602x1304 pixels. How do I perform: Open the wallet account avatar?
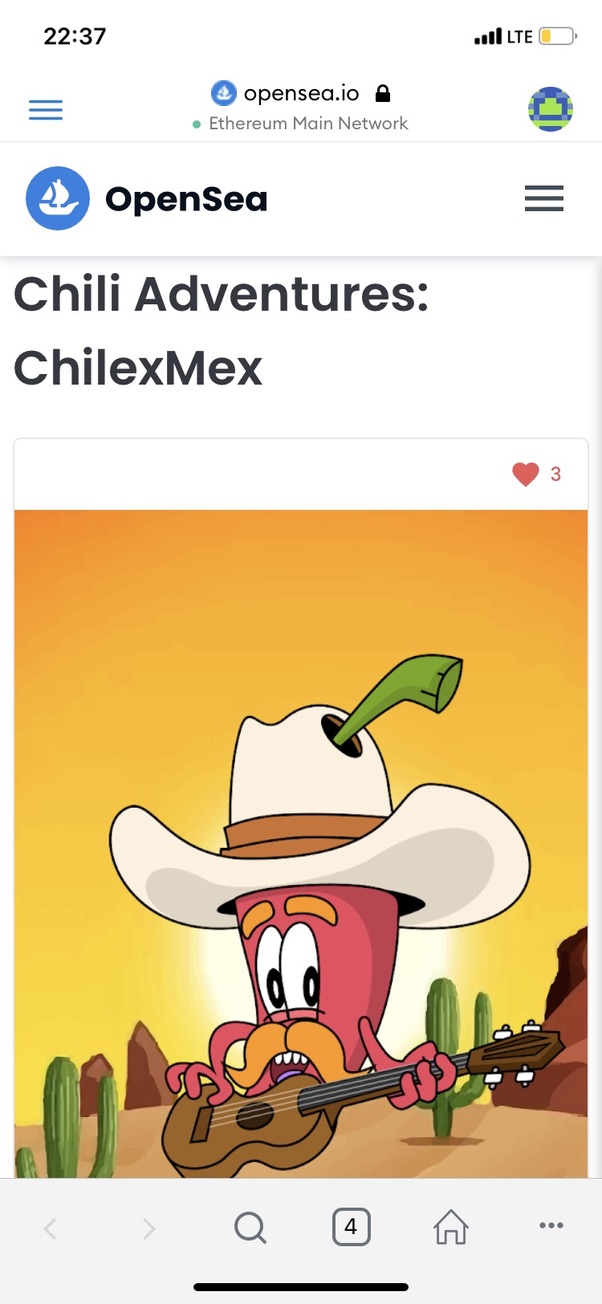coord(550,109)
